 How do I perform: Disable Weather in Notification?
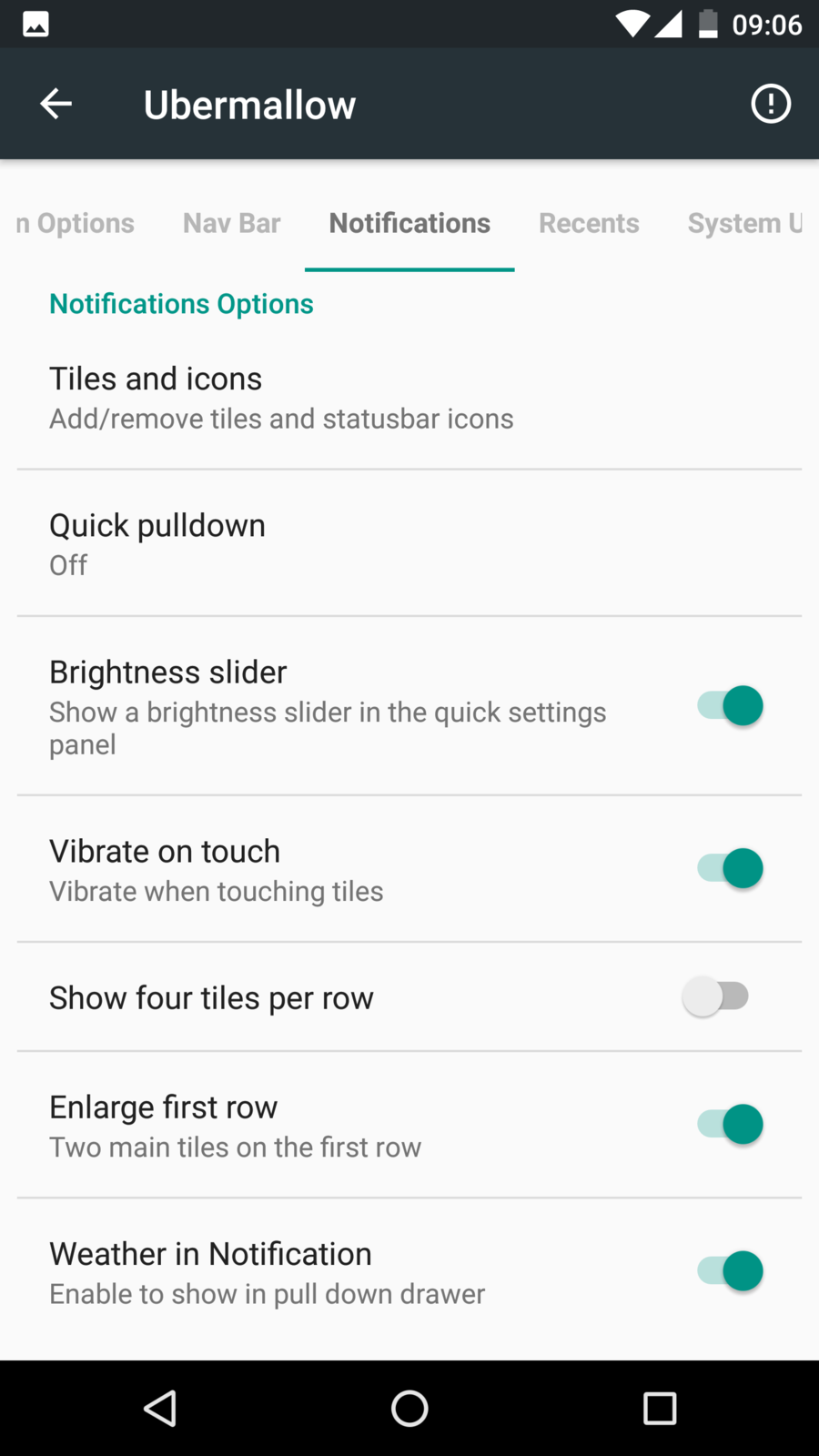[x=730, y=1271]
